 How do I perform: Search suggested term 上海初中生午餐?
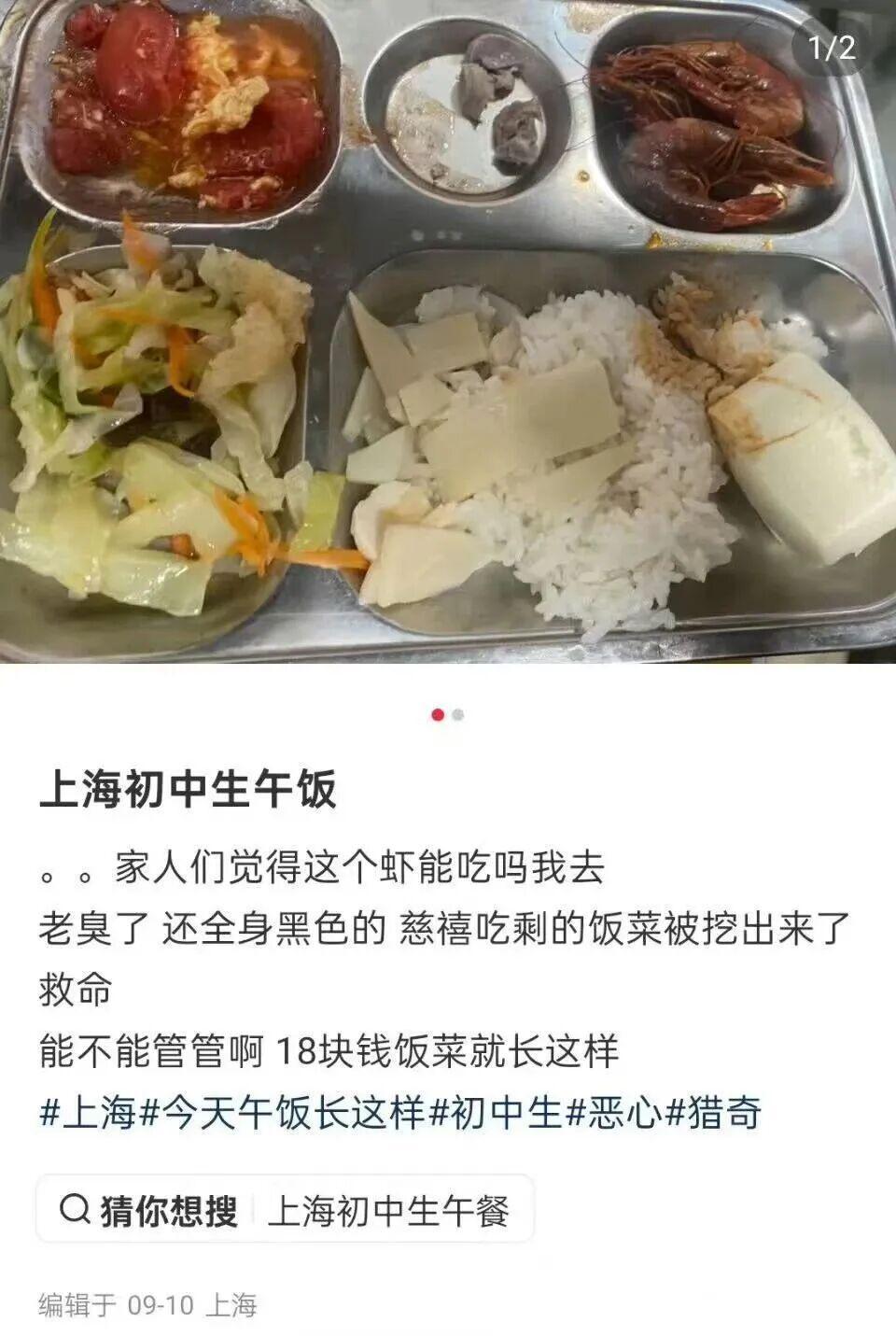388,1211
